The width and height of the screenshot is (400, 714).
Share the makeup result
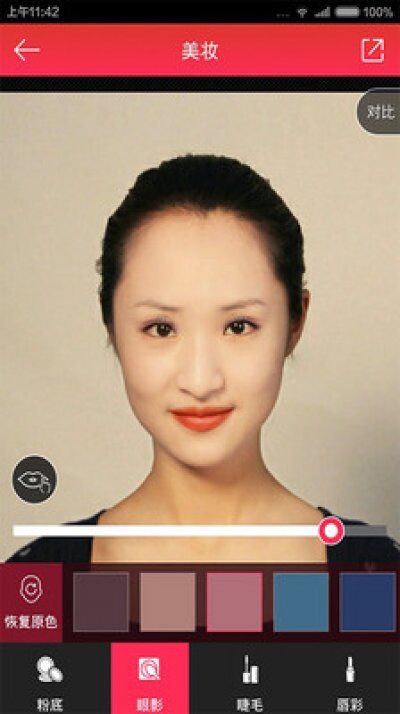point(373,50)
